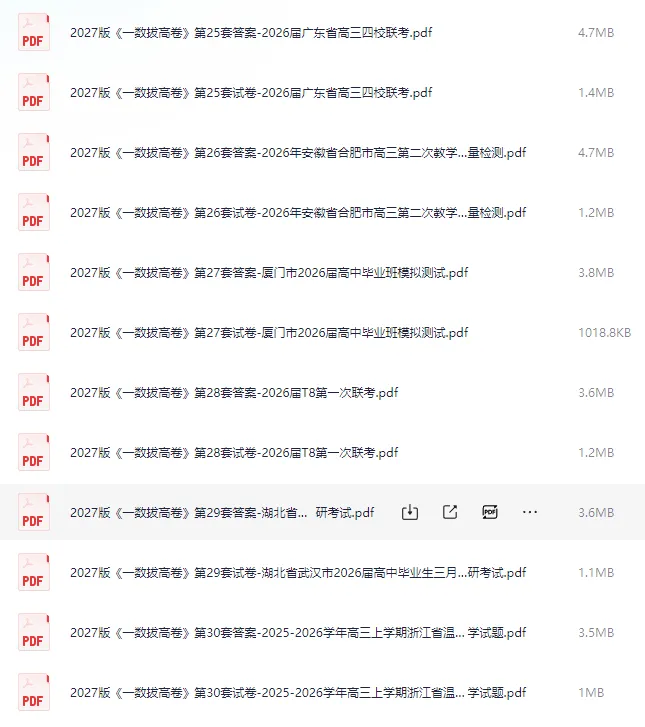Open 第27套答案 厦门市模拟测试 PDF
Image resolution: width=645 pixels, height=727 pixels.
[x=269, y=273]
